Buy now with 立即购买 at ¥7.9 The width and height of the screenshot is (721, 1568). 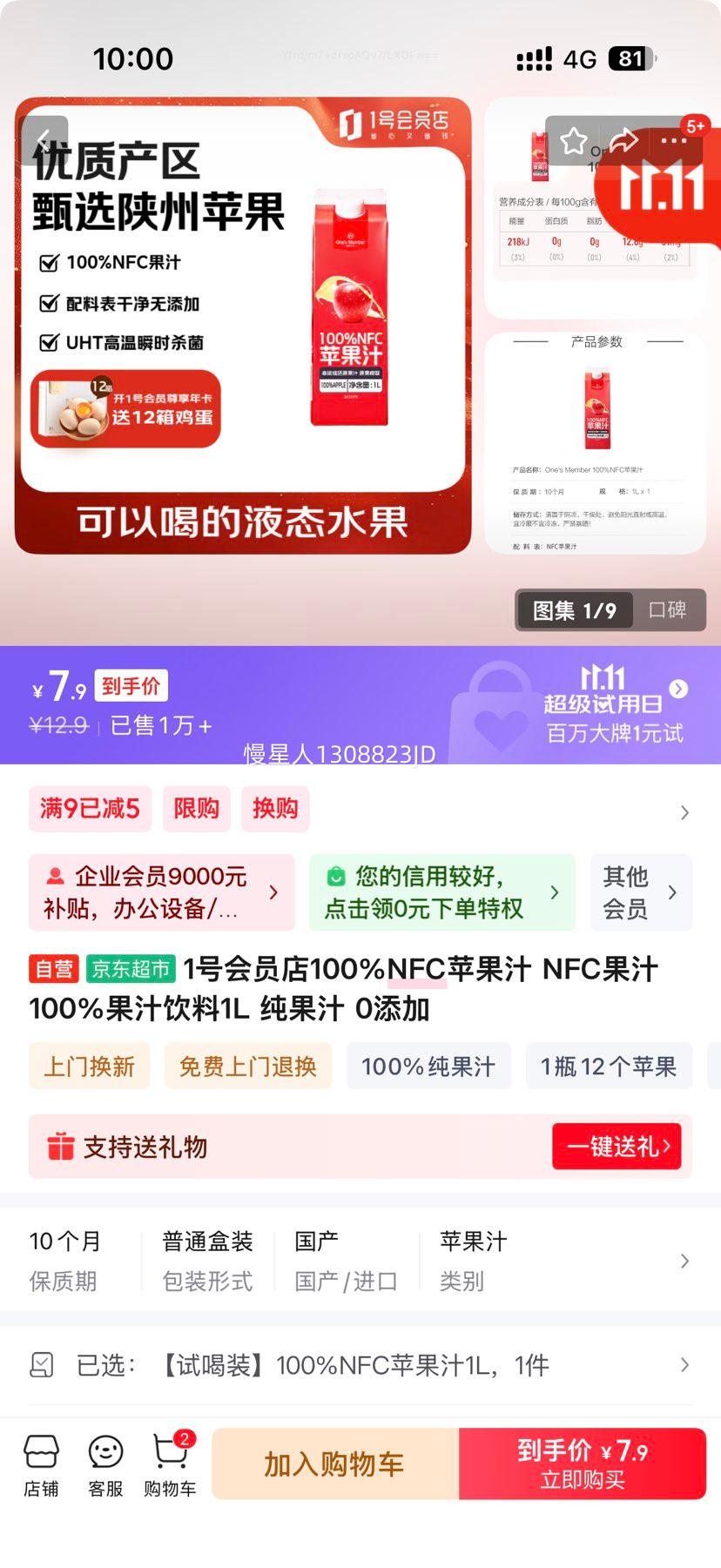tap(583, 1464)
